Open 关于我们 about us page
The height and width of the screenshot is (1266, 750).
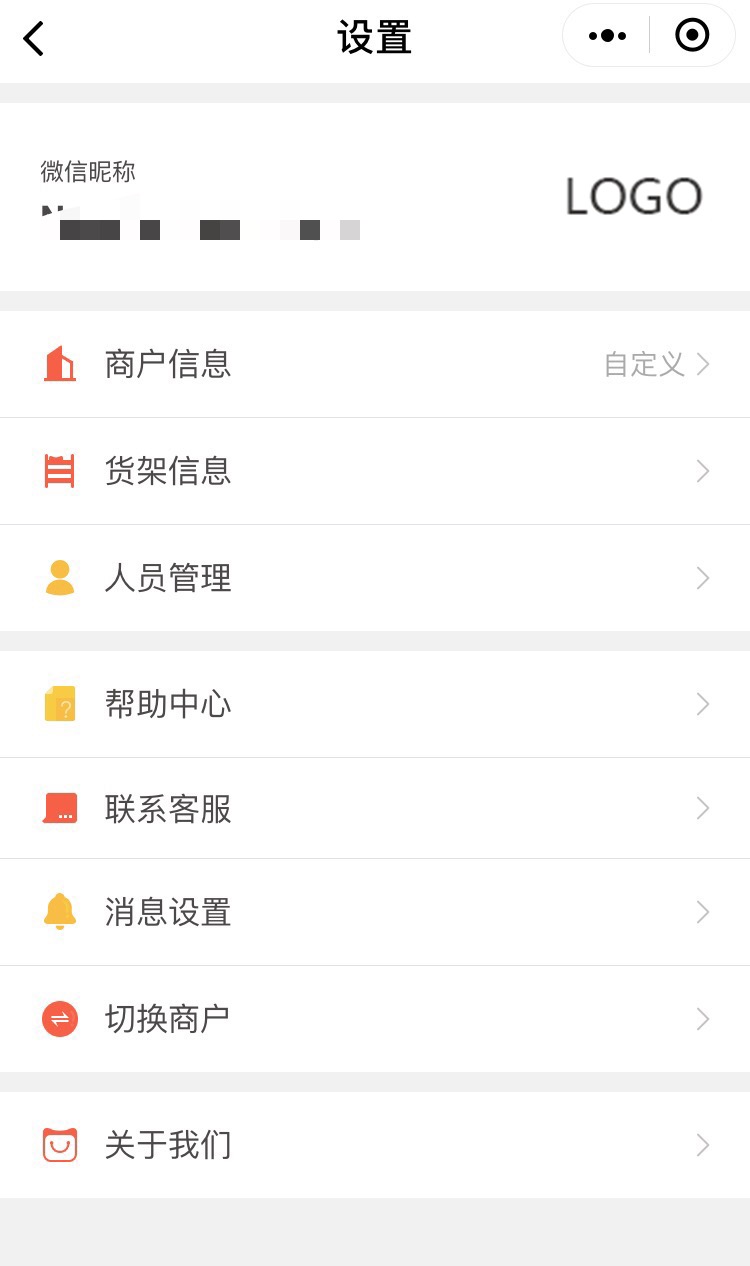375,1145
